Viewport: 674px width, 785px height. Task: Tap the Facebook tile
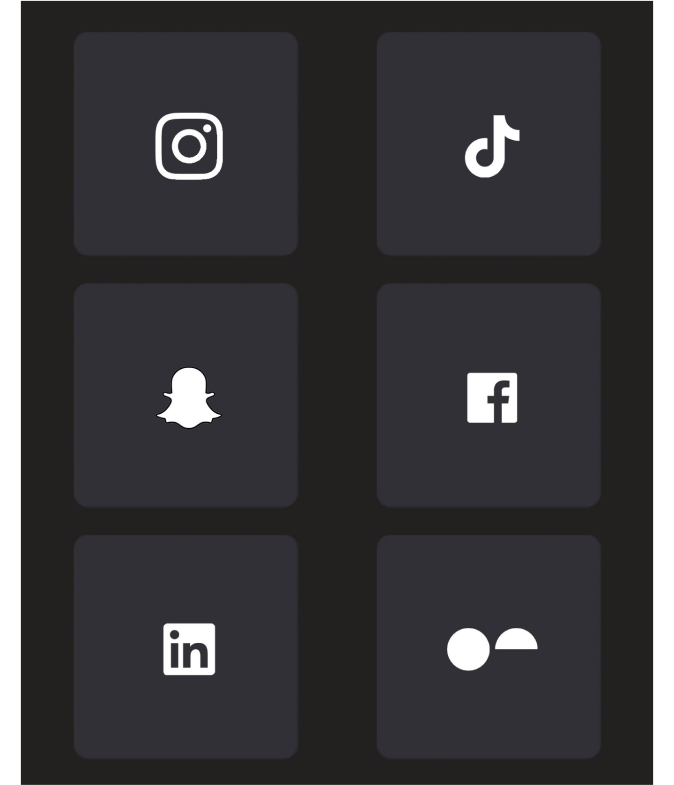[x=489, y=396]
